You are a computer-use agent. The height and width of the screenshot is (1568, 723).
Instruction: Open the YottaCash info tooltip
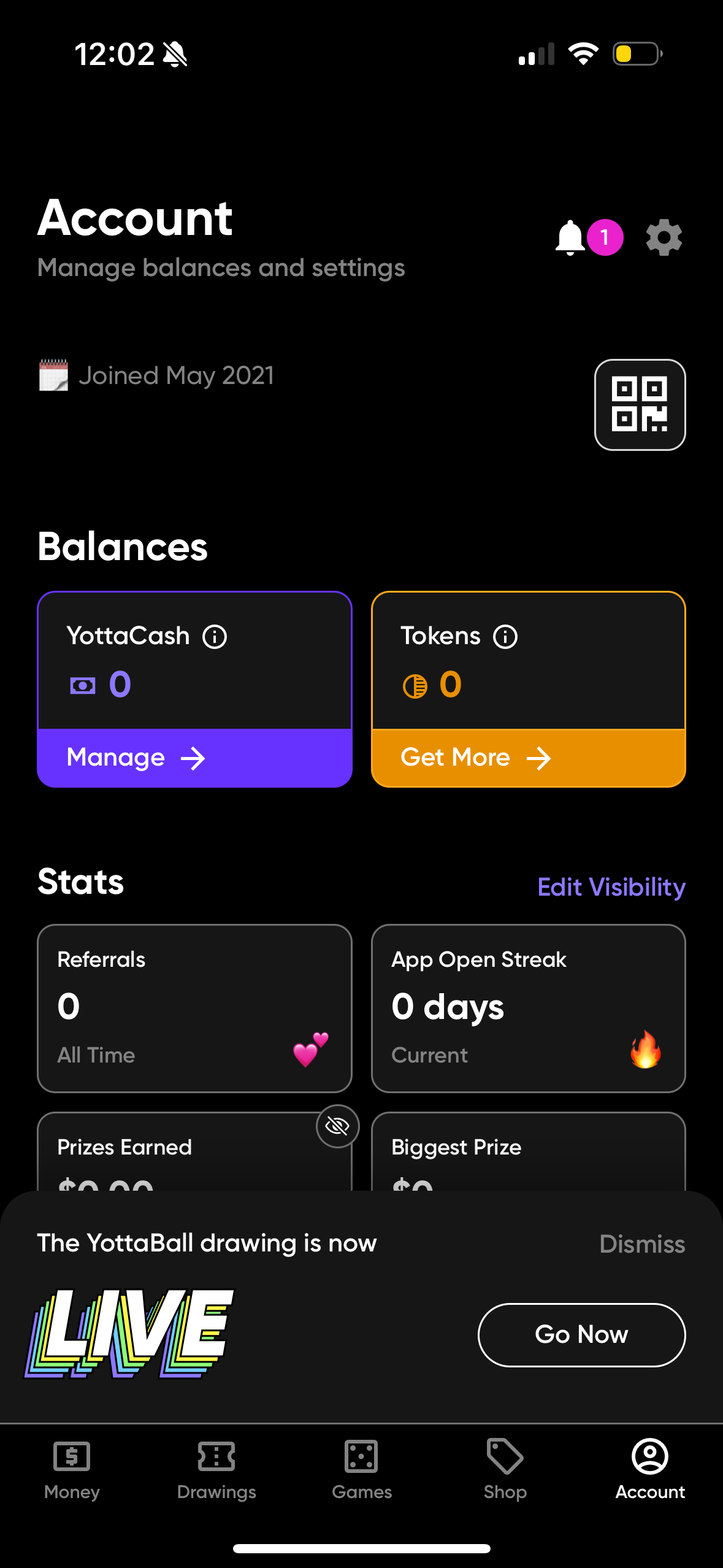[214, 636]
